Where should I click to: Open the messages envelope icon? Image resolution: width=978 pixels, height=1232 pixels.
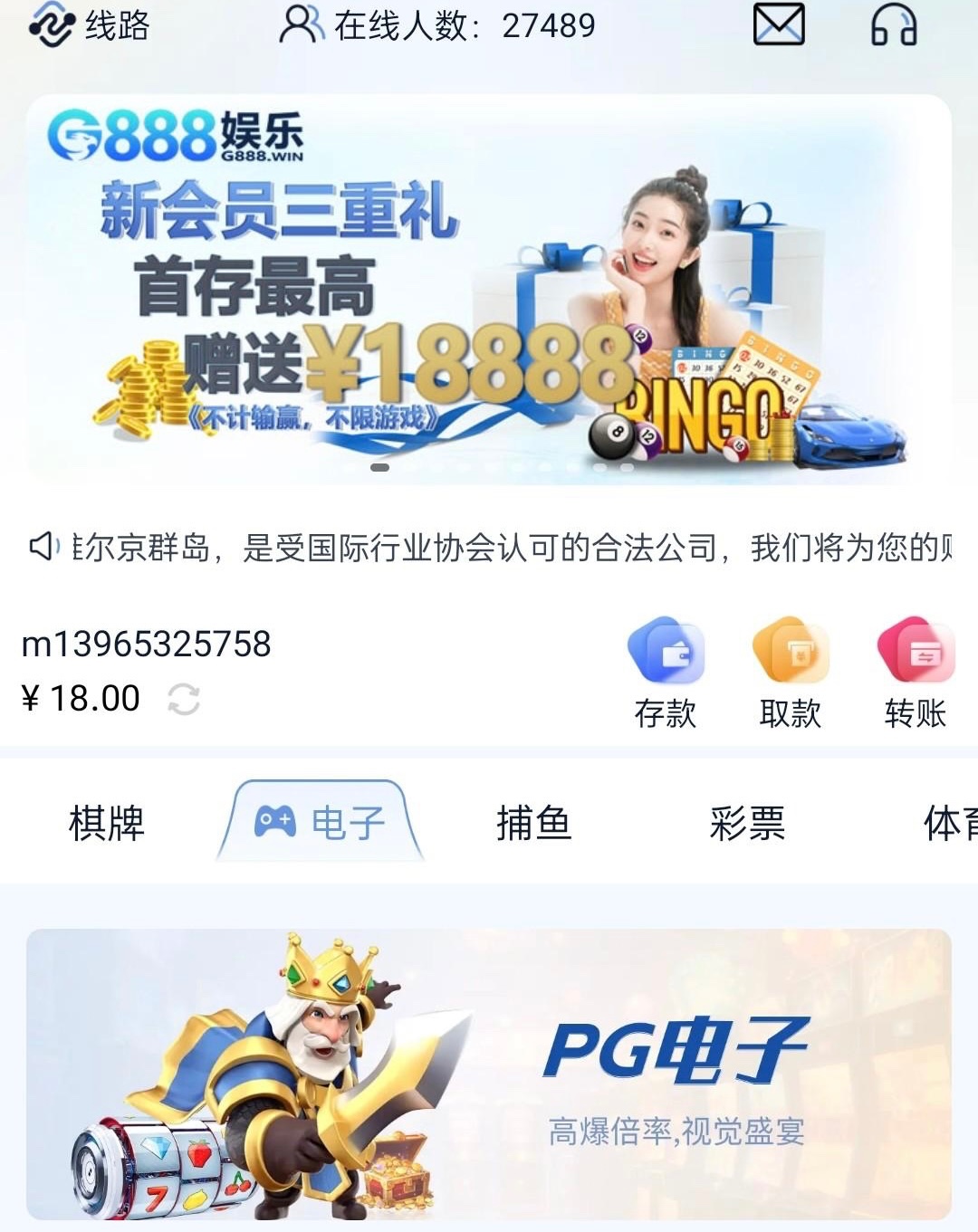pyautogui.click(x=778, y=24)
